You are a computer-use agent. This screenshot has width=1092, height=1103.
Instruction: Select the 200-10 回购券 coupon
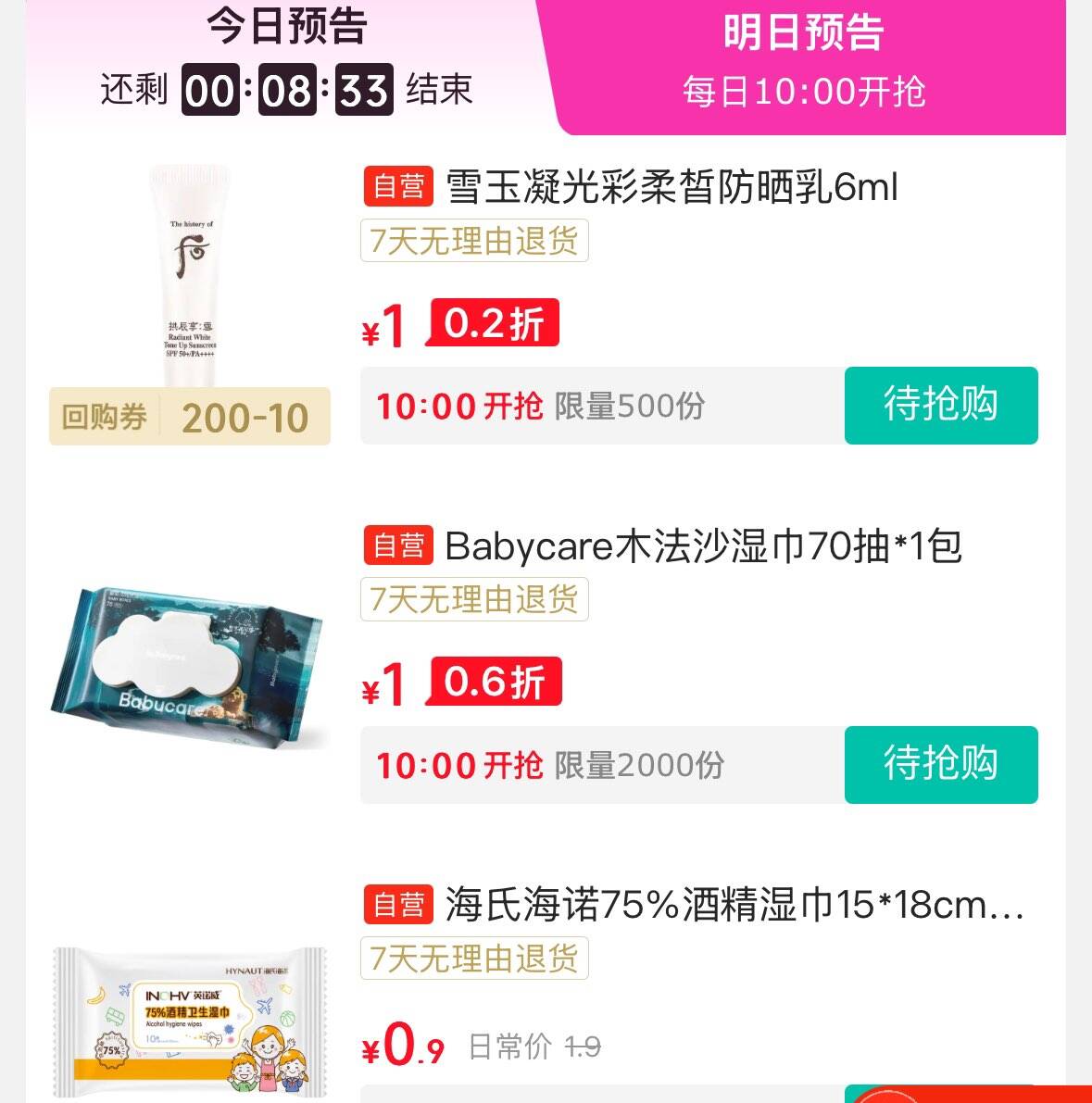[x=190, y=417]
